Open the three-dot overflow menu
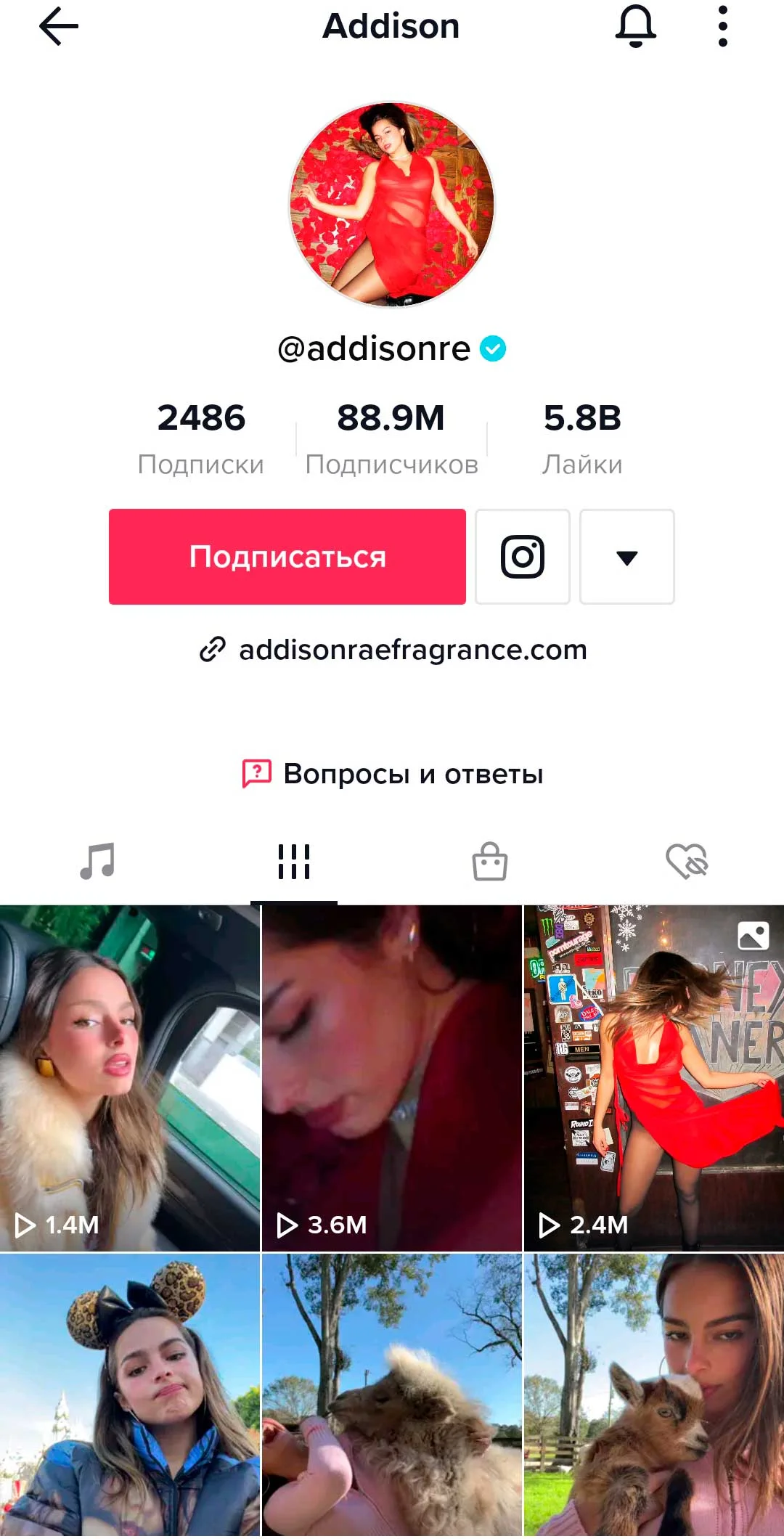 tap(722, 27)
